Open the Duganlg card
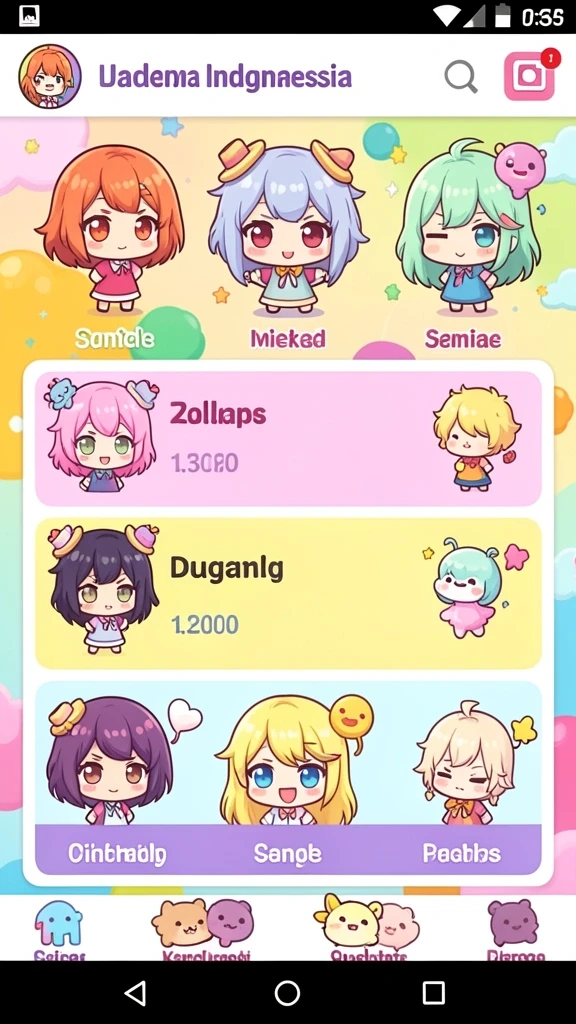The width and height of the screenshot is (576, 1024). click(x=288, y=593)
